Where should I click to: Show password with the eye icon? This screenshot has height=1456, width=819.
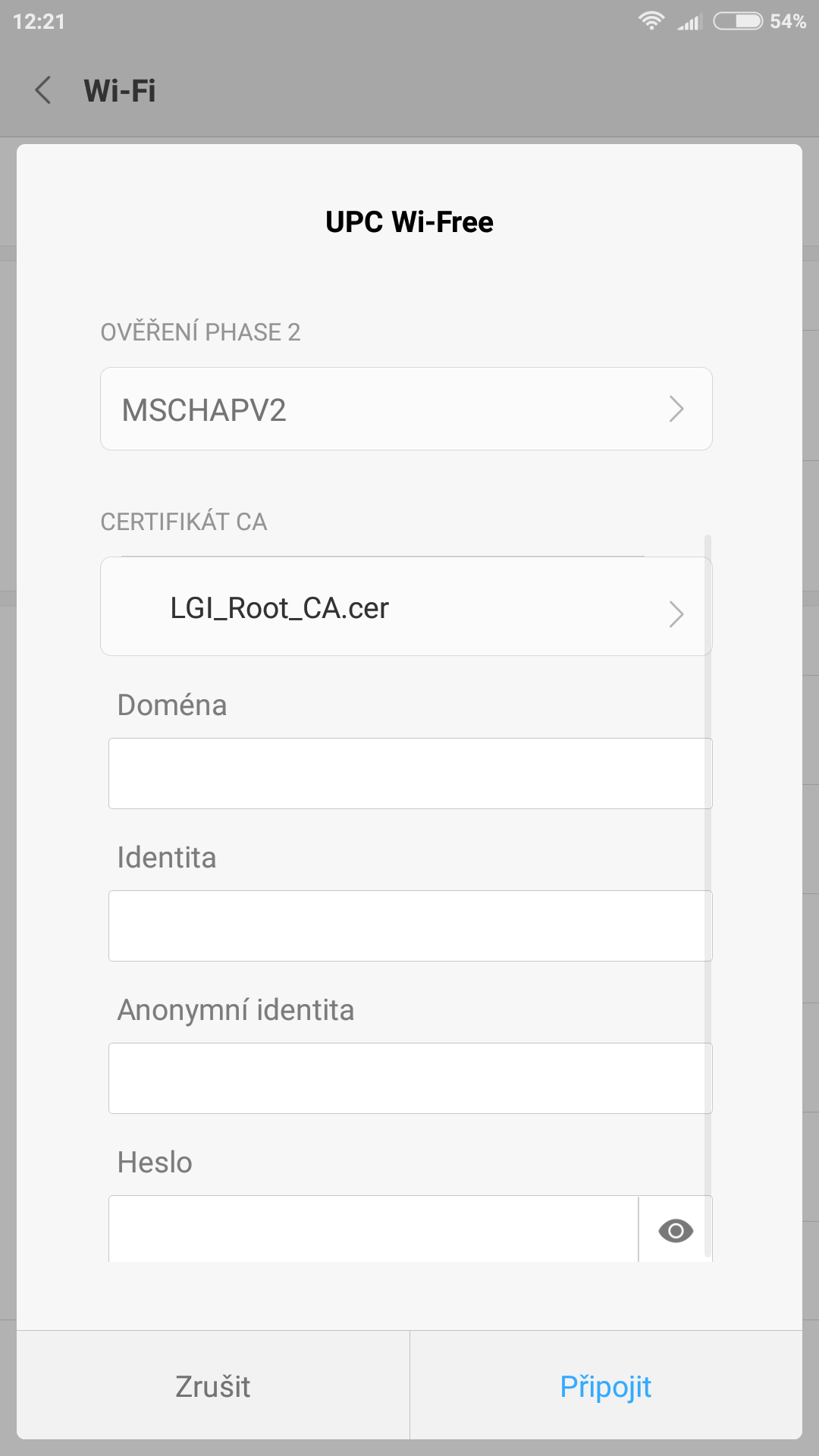pos(676,1230)
